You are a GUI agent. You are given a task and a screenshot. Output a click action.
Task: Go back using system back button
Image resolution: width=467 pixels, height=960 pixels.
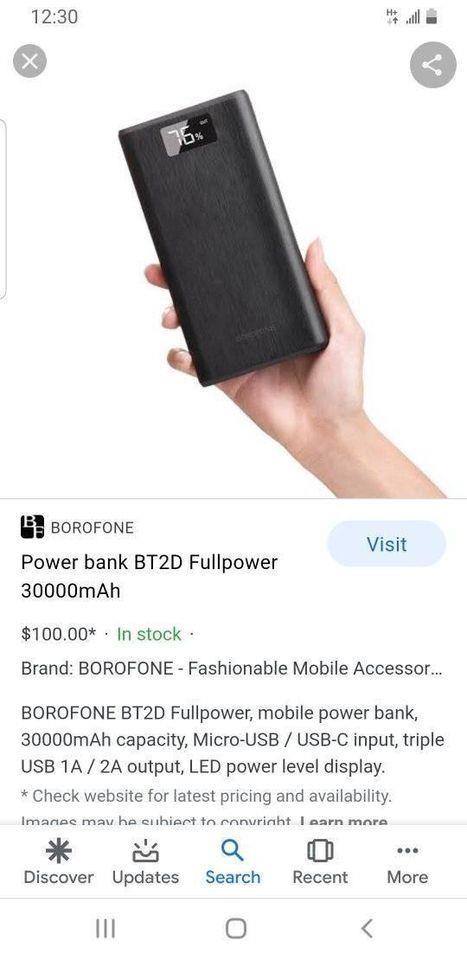[x=366, y=928]
